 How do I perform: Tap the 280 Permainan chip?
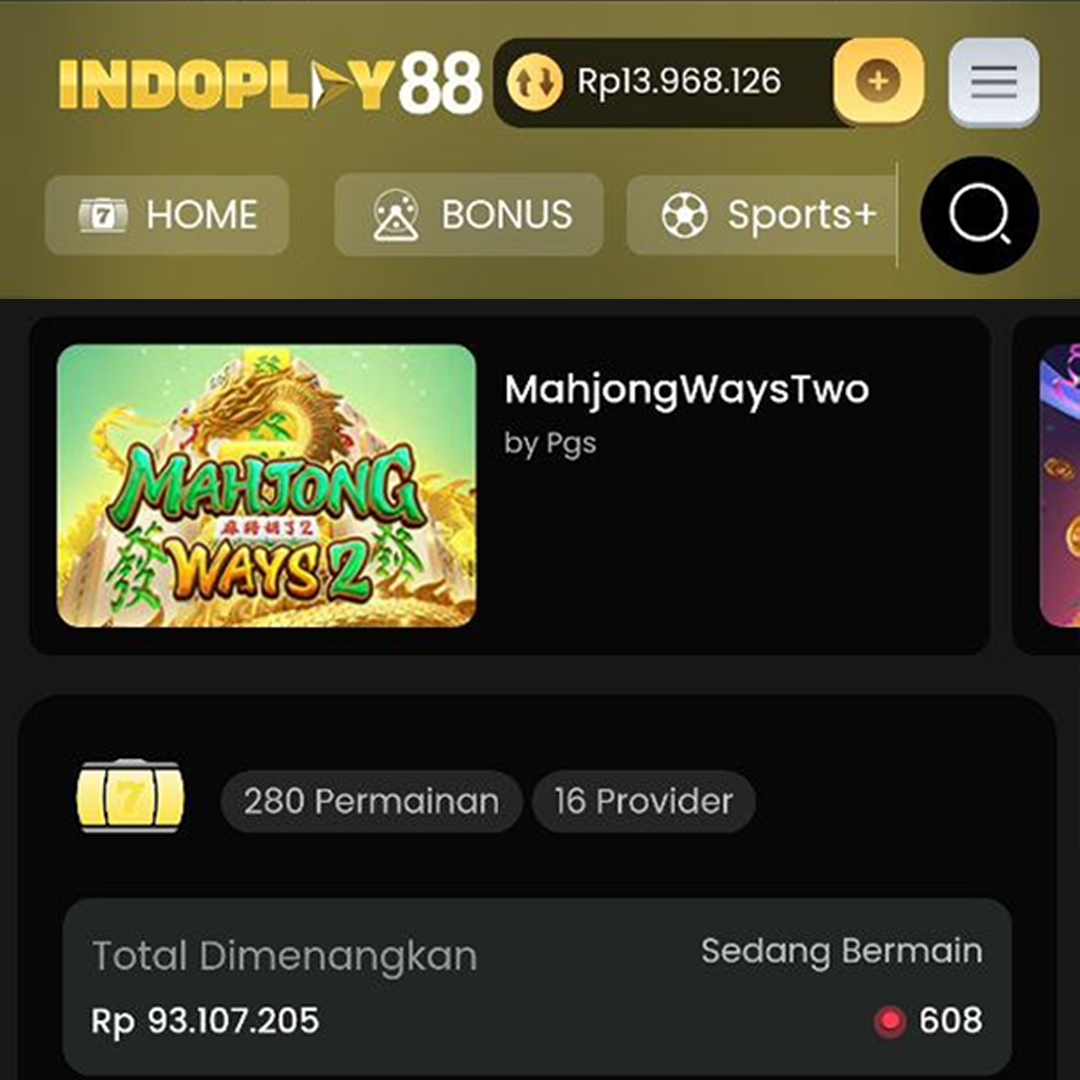(371, 801)
